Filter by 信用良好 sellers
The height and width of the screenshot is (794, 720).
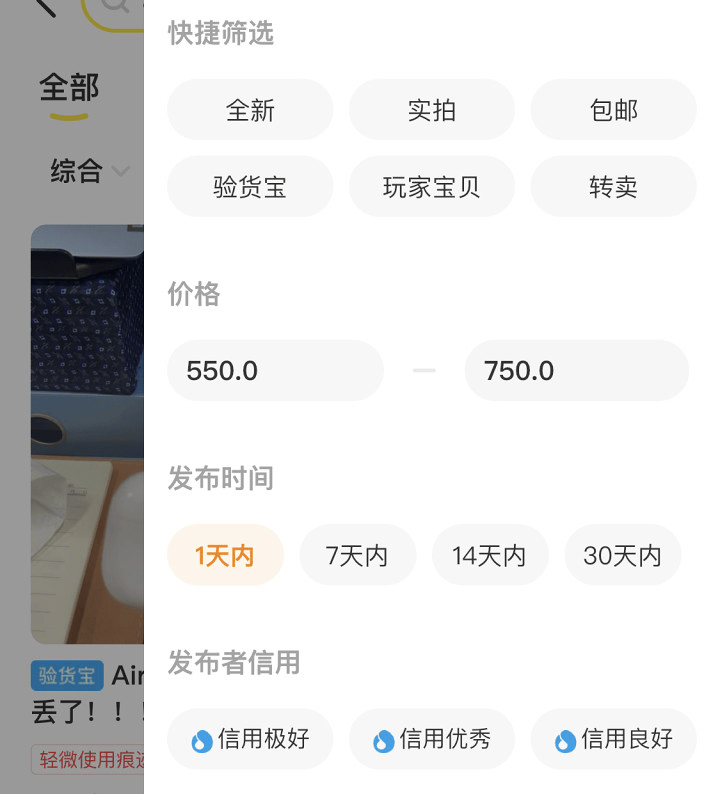click(x=613, y=739)
